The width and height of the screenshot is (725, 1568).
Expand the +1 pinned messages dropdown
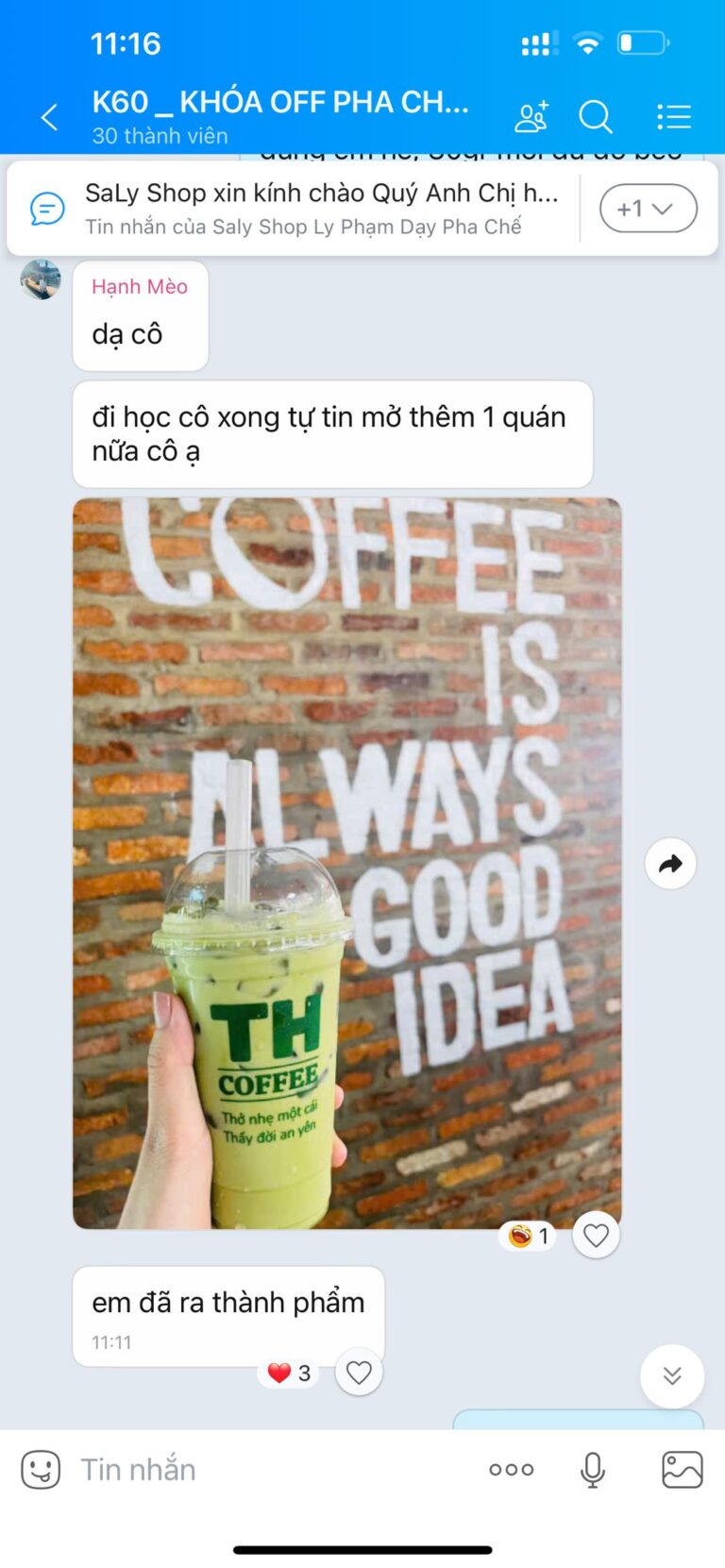(x=649, y=209)
